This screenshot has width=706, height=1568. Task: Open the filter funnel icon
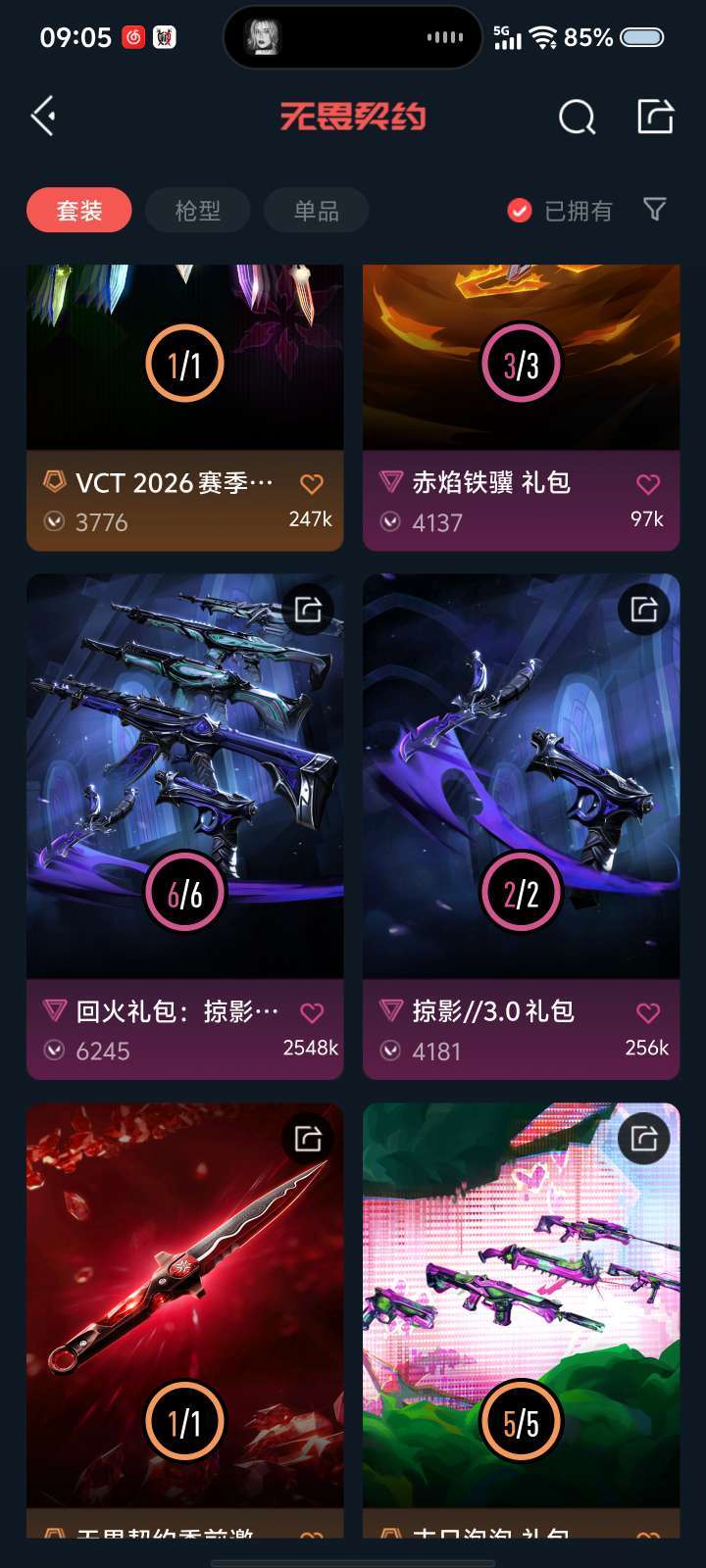pos(654,210)
